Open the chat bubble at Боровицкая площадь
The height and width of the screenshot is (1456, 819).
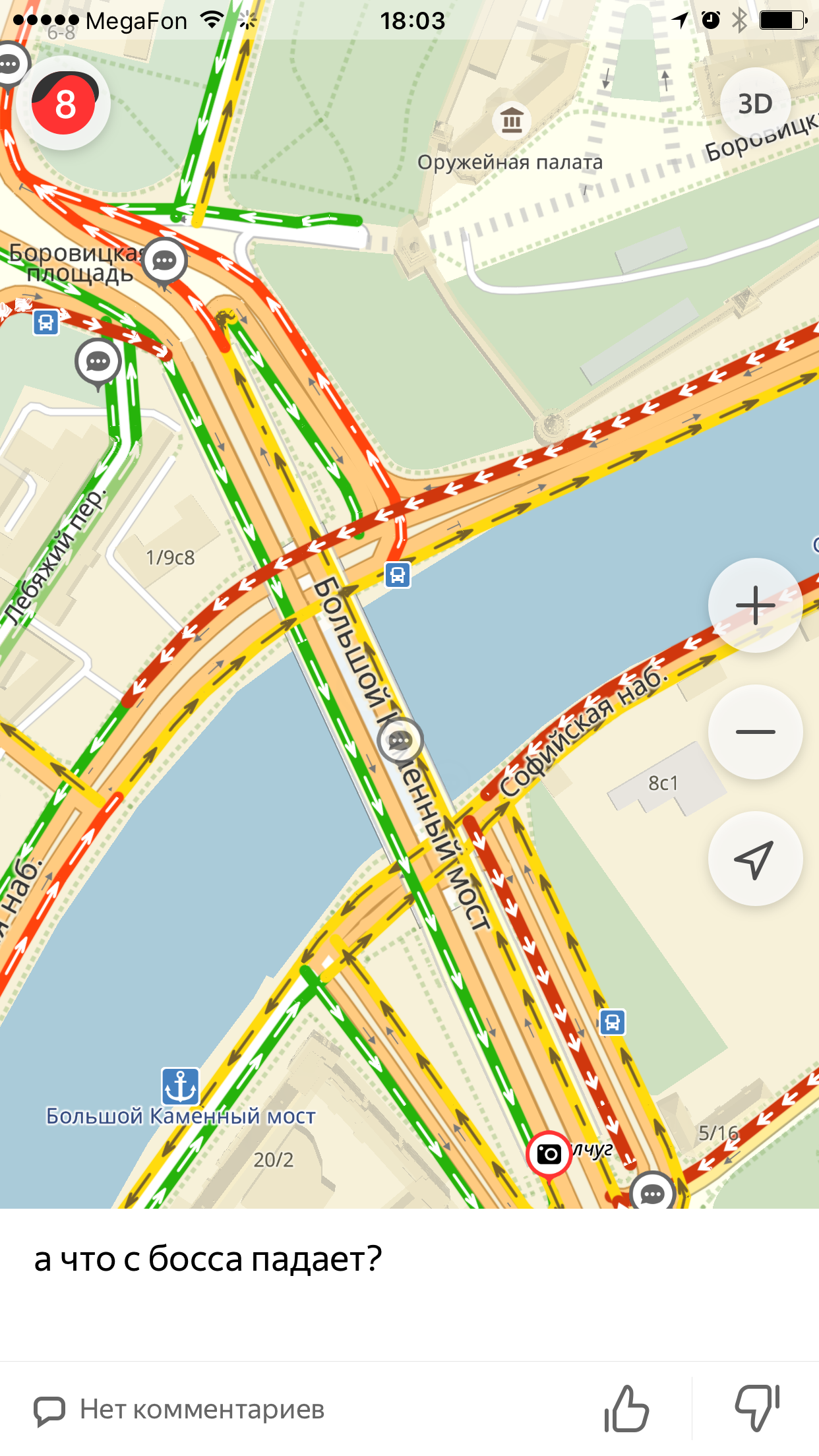pyautogui.click(x=164, y=260)
